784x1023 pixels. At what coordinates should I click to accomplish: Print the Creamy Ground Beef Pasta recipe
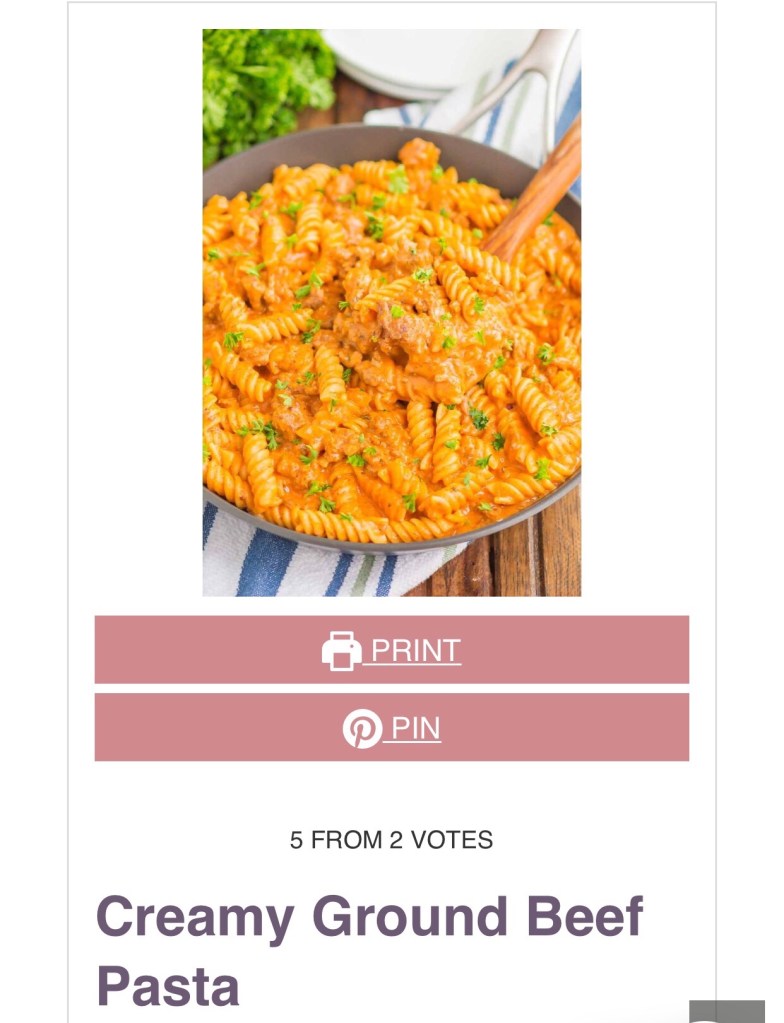391,650
